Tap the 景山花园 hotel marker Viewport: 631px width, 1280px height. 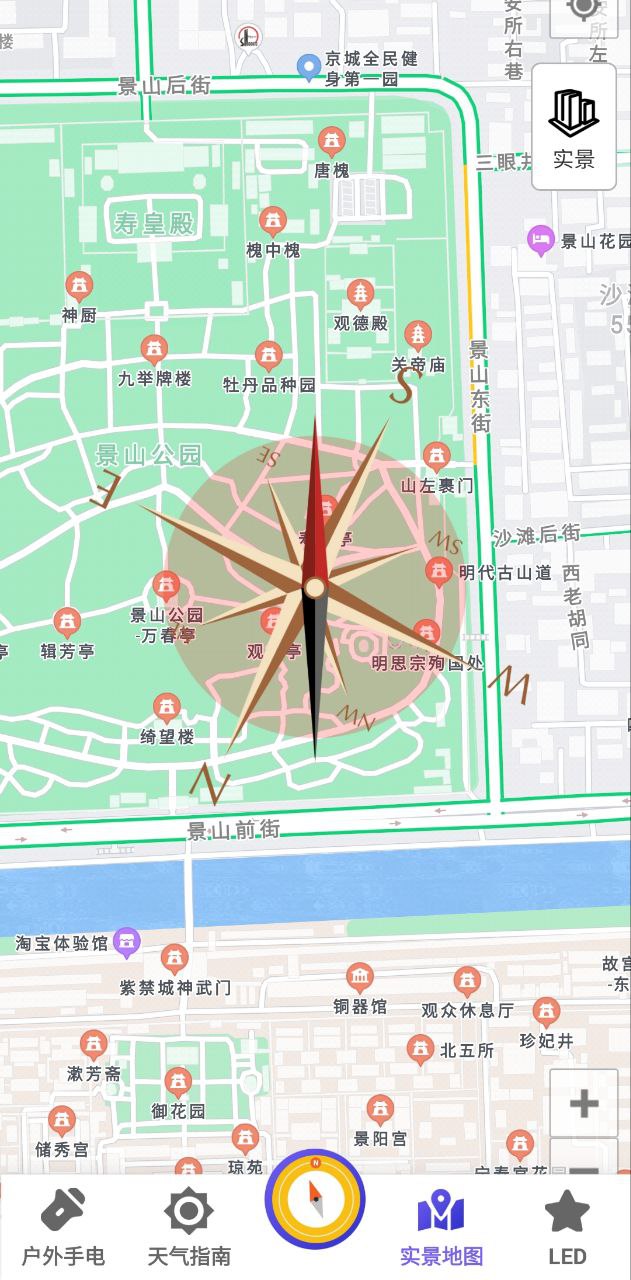540,240
